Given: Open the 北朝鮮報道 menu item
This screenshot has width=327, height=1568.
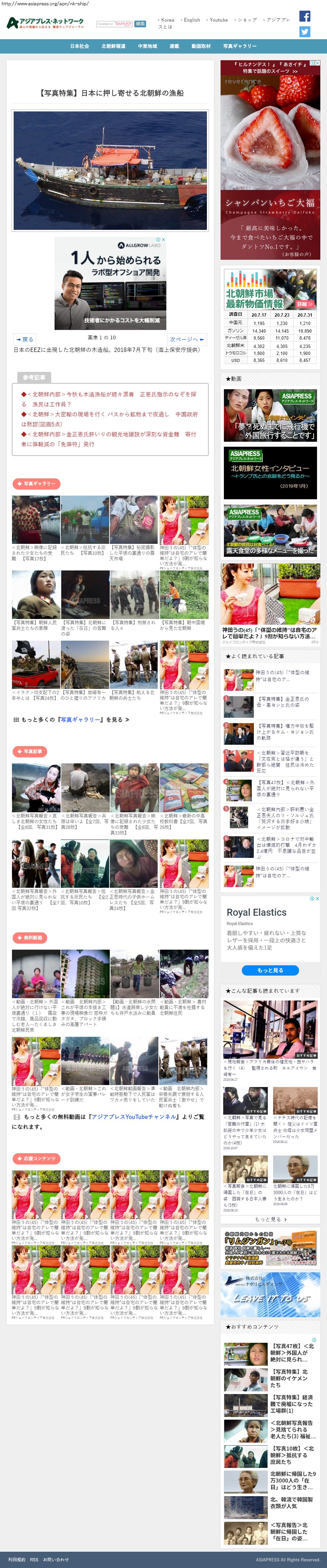Looking at the screenshot, I should click(113, 46).
